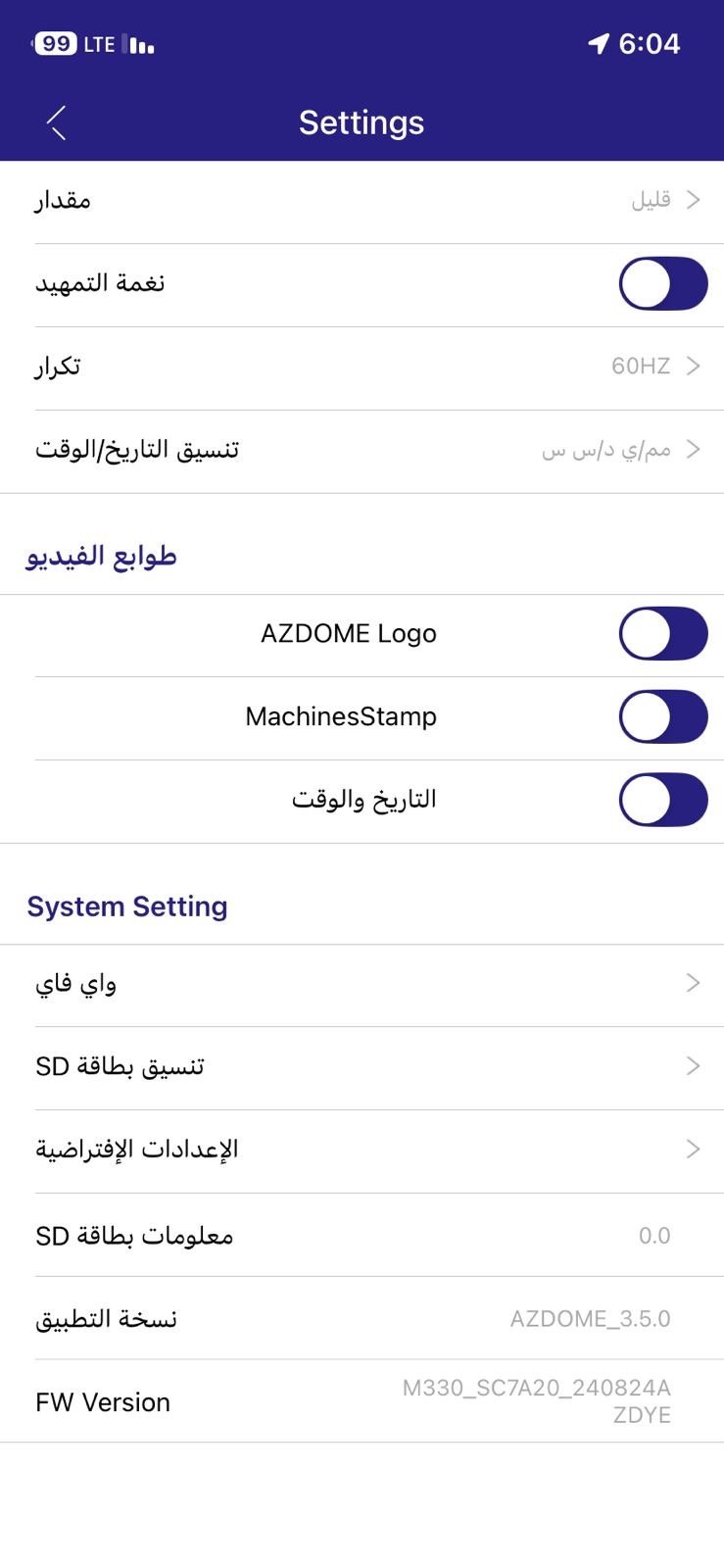Turn on the AZDOME Logo watermark switch
The width and height of the screenshot is (724, 1568).
tap(662, 633)
